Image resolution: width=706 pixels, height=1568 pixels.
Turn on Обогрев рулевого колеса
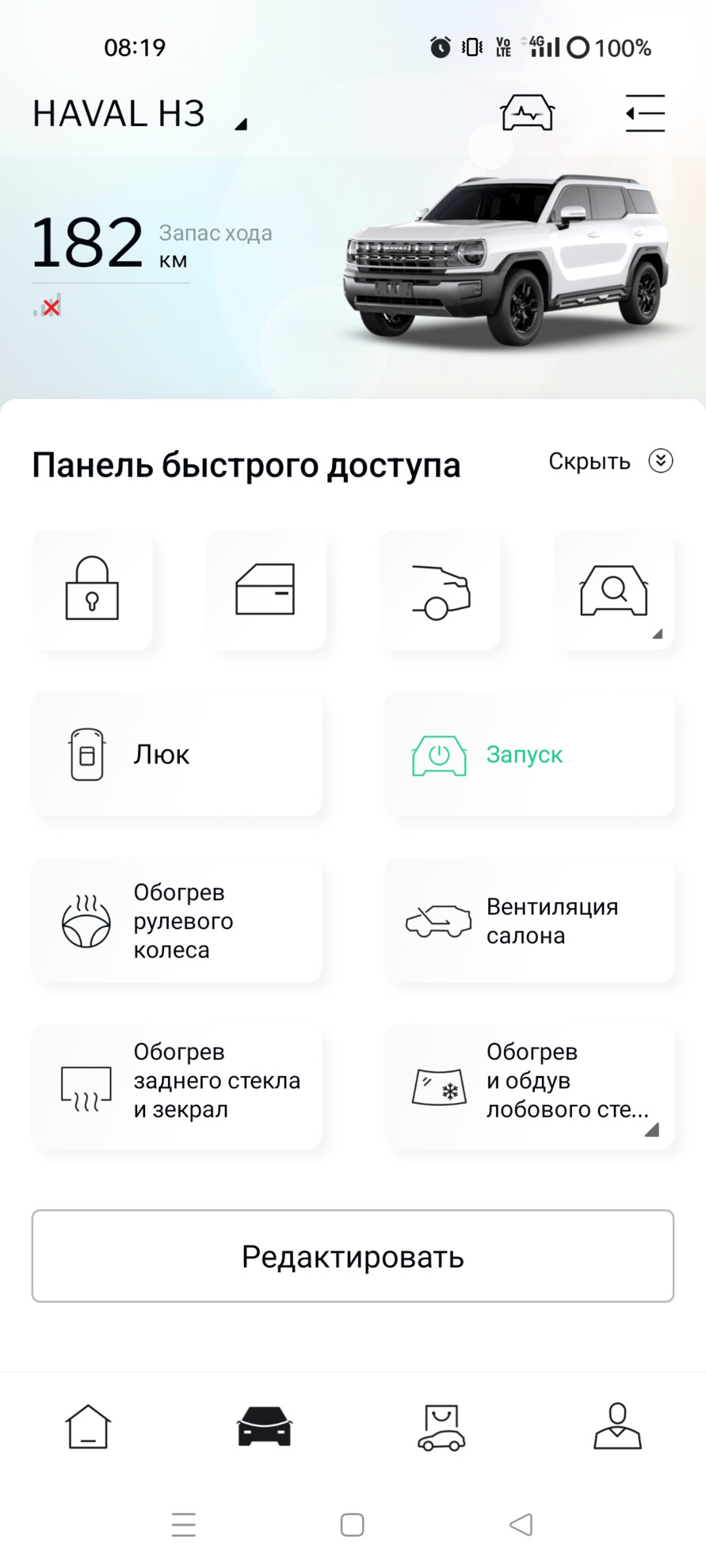tap(177, 921)
